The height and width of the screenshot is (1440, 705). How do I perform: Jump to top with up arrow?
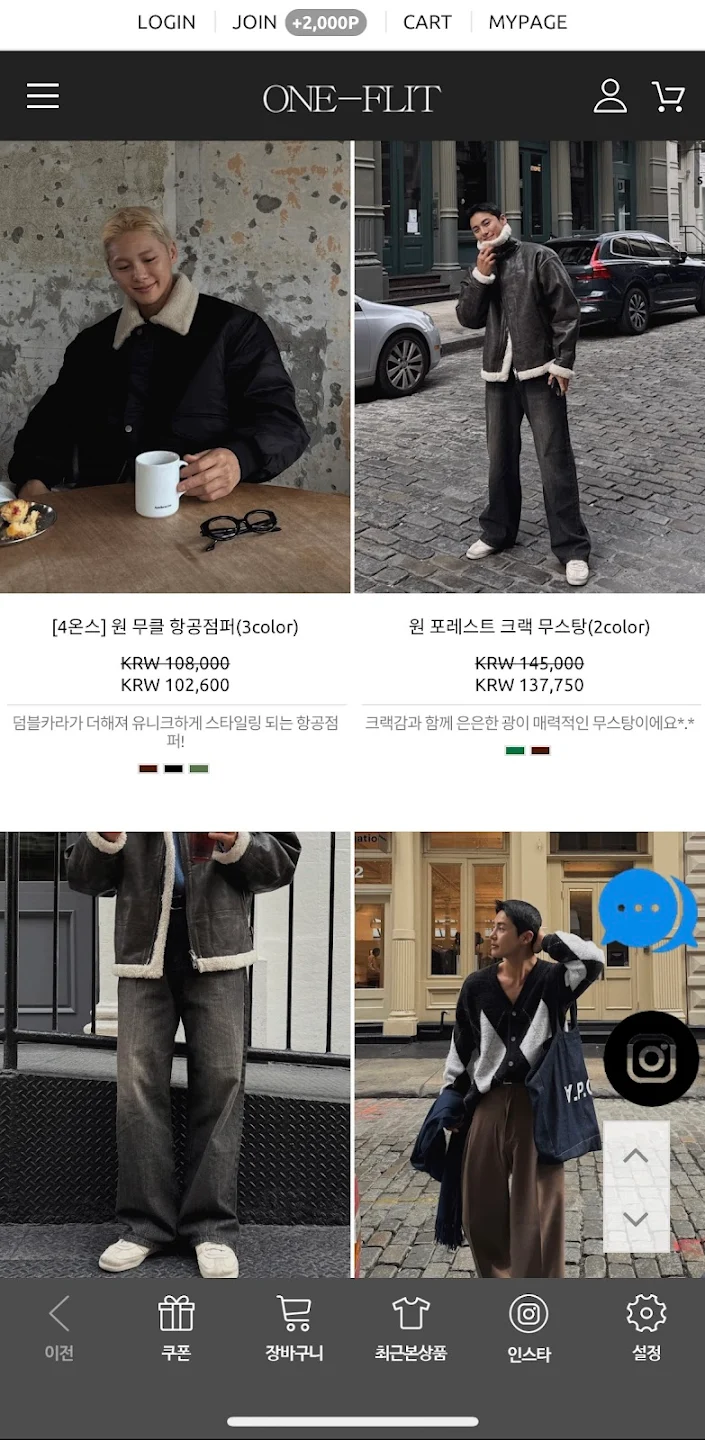[x=636, y=1156]
